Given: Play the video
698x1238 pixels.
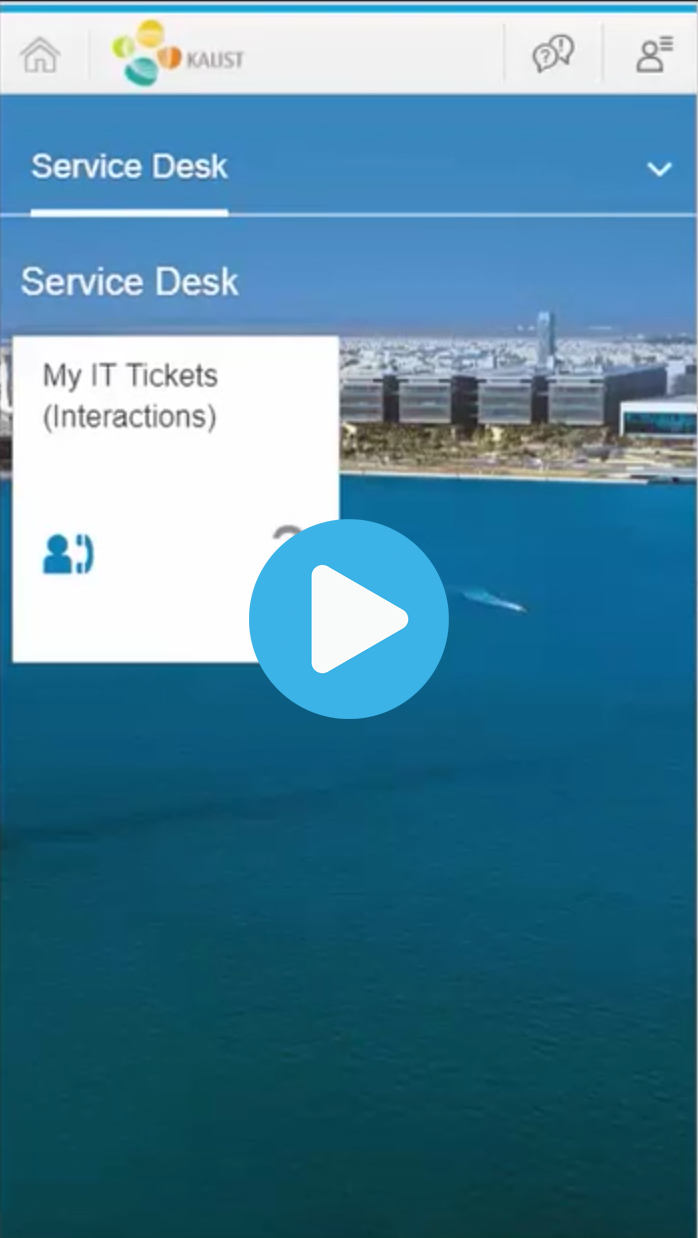Looking at the screenshot, I should (348, 619).
